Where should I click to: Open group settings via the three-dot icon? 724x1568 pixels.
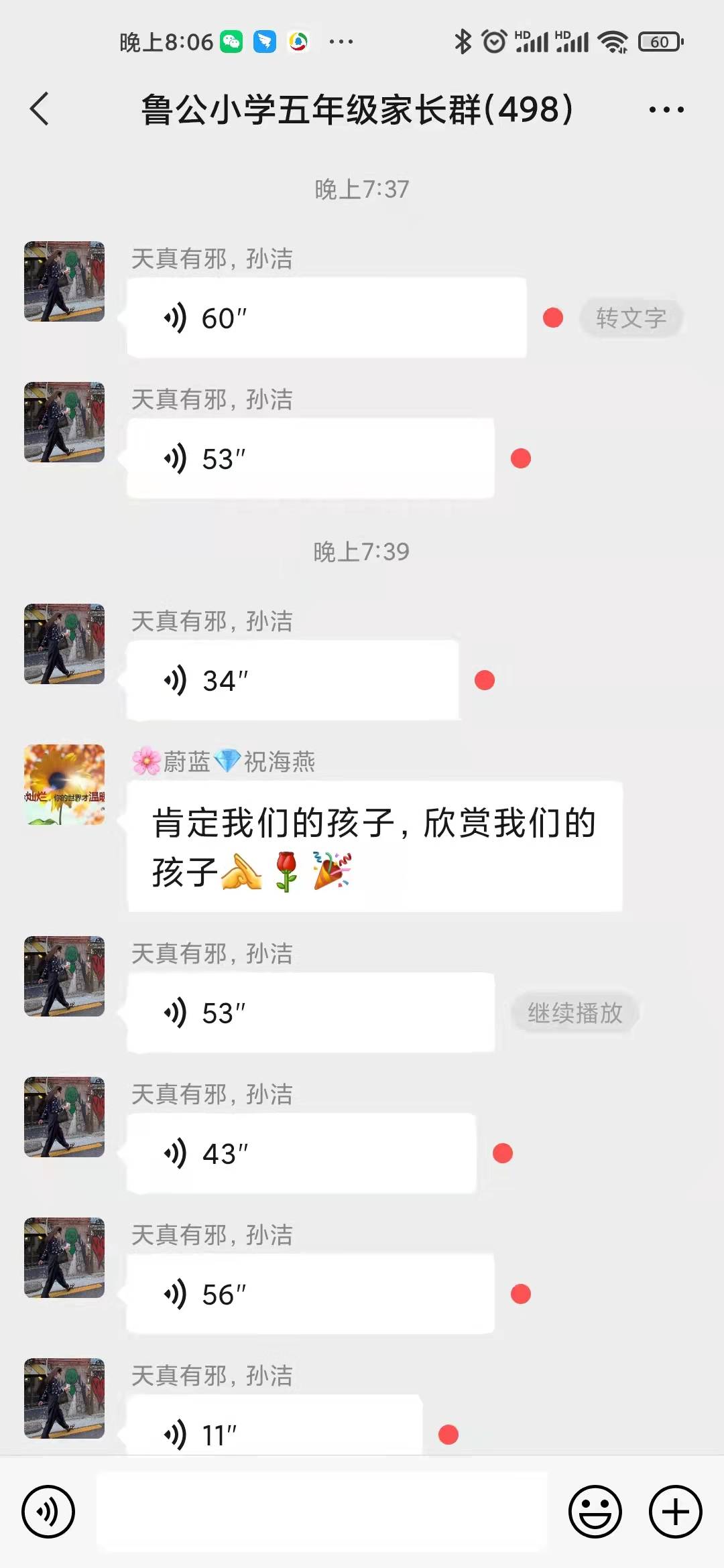point(667,109)
